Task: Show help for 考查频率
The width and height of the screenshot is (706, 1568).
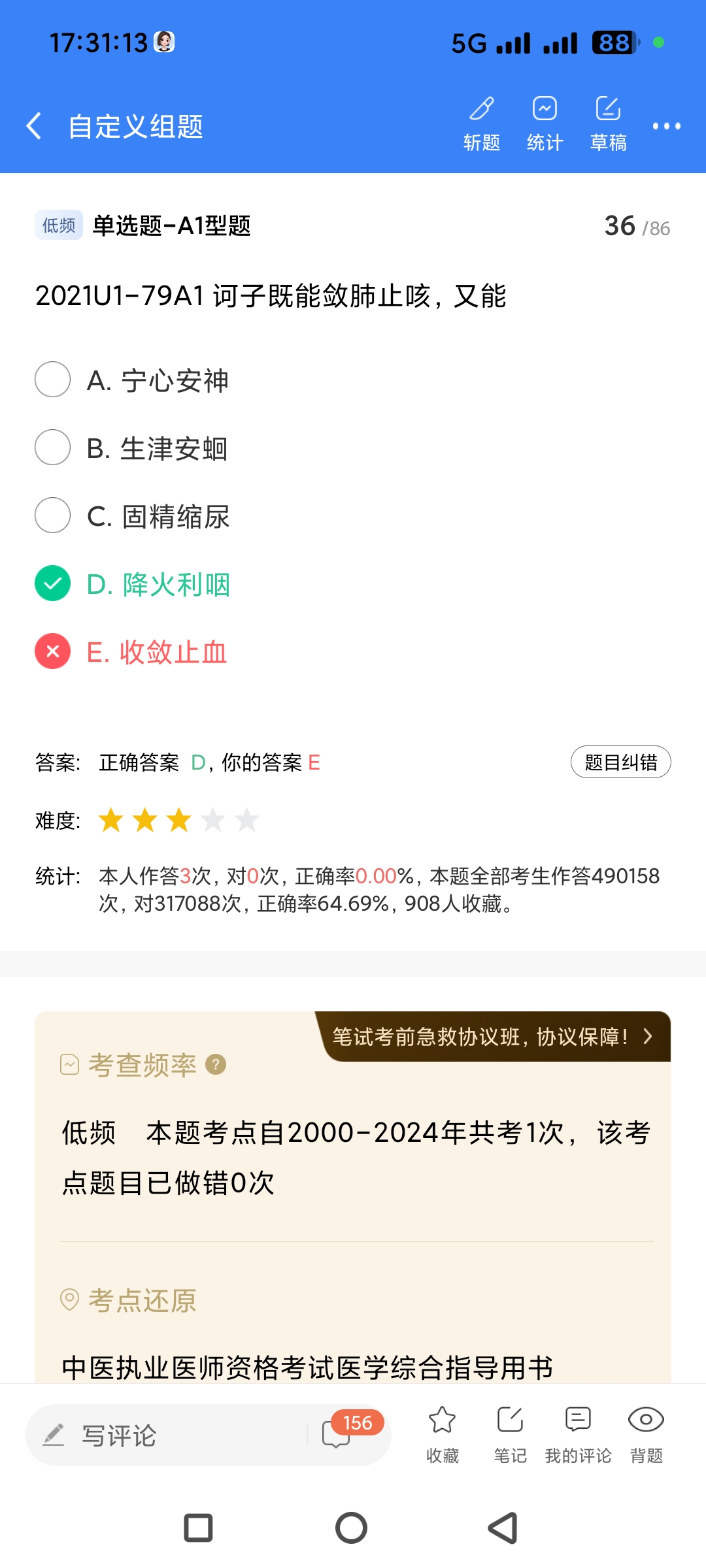Action: (216, 1065)
